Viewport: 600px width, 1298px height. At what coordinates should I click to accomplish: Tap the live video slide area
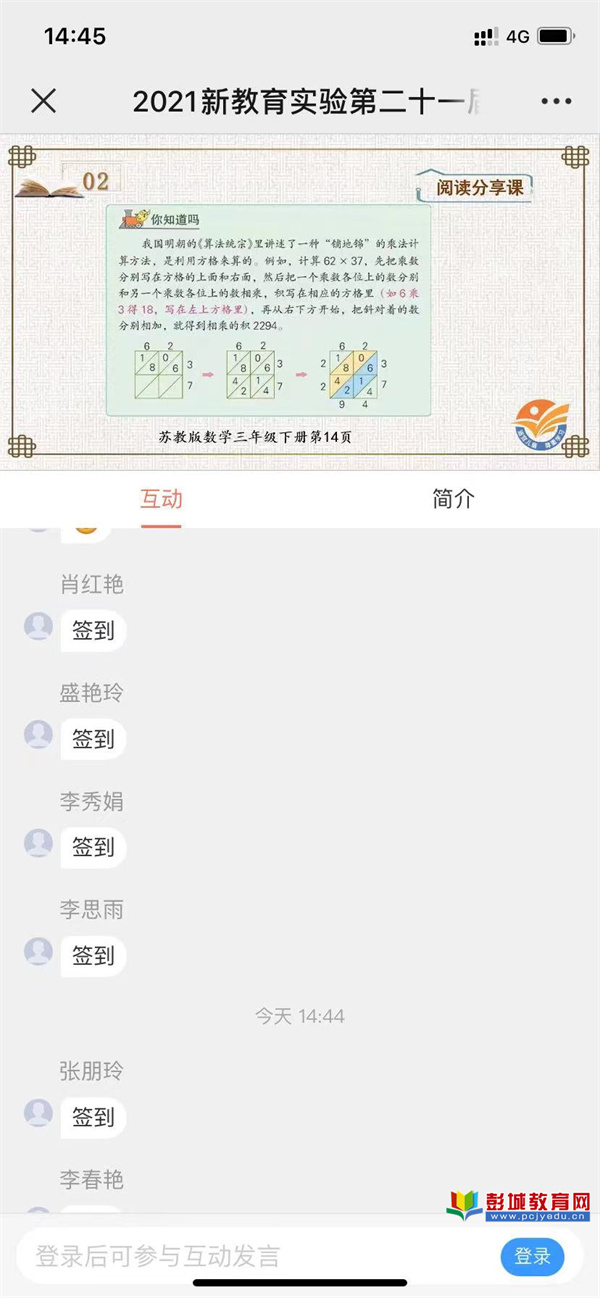point(300,300)
